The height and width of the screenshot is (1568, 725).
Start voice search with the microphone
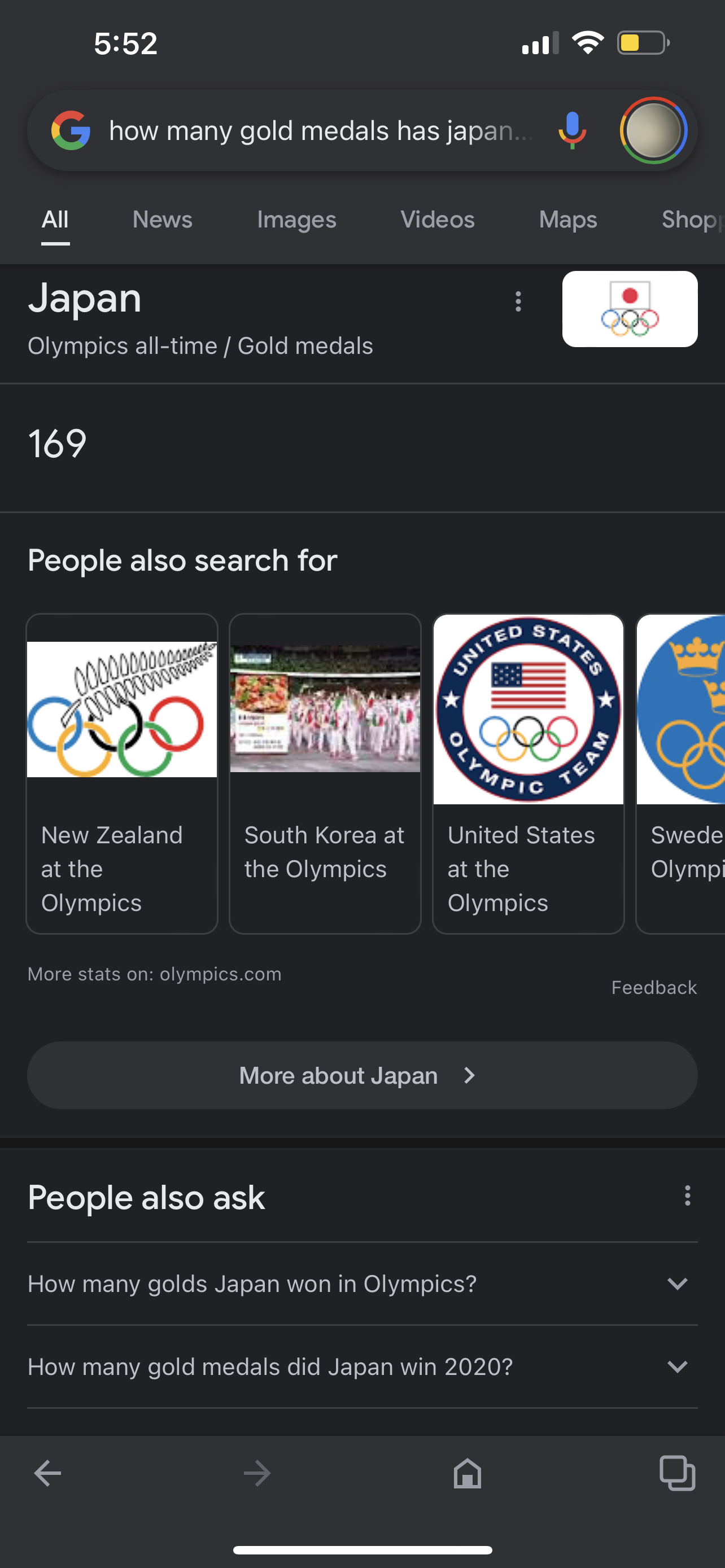pos(572,130)
